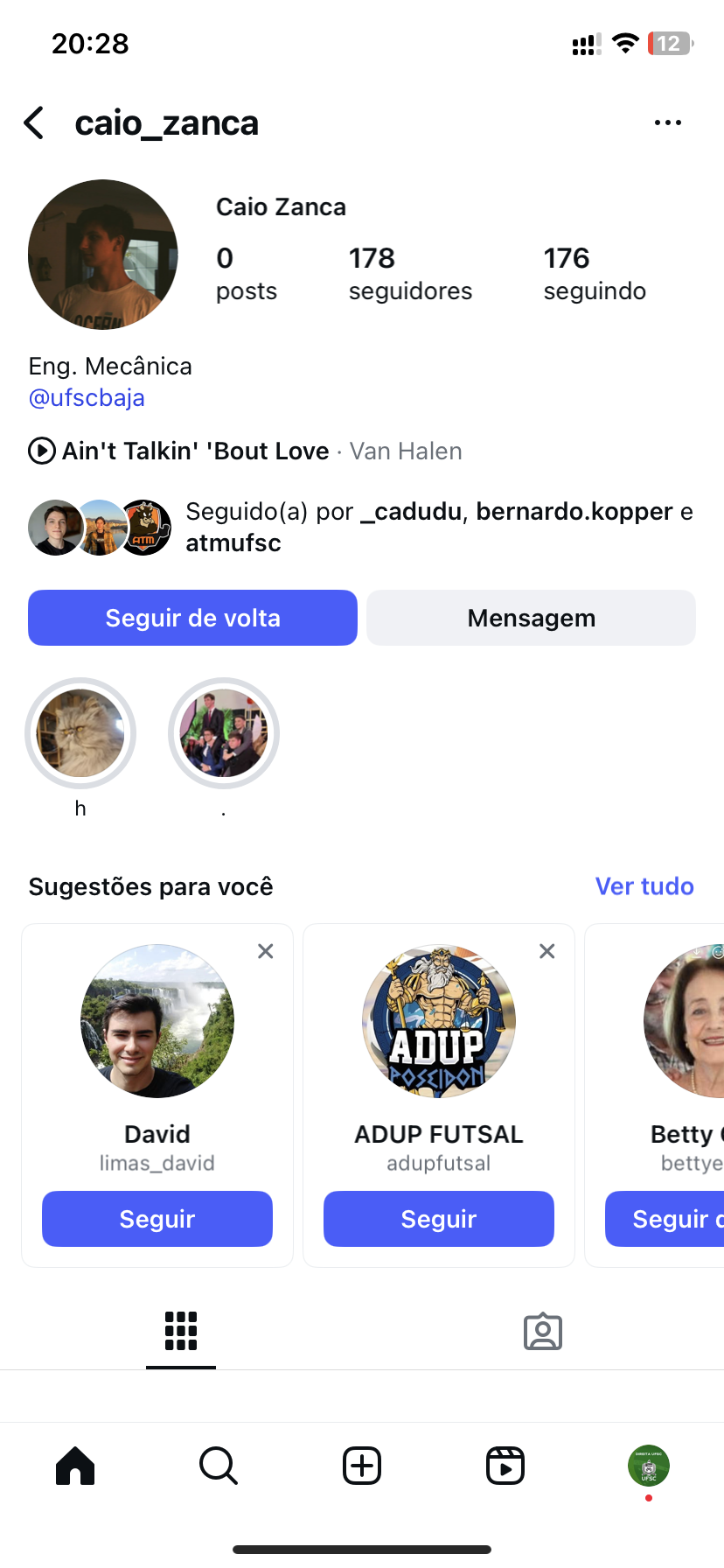Tap Seguir de volta button
The height and width of the screenshot is (1568, 724).
coord(192,618)
